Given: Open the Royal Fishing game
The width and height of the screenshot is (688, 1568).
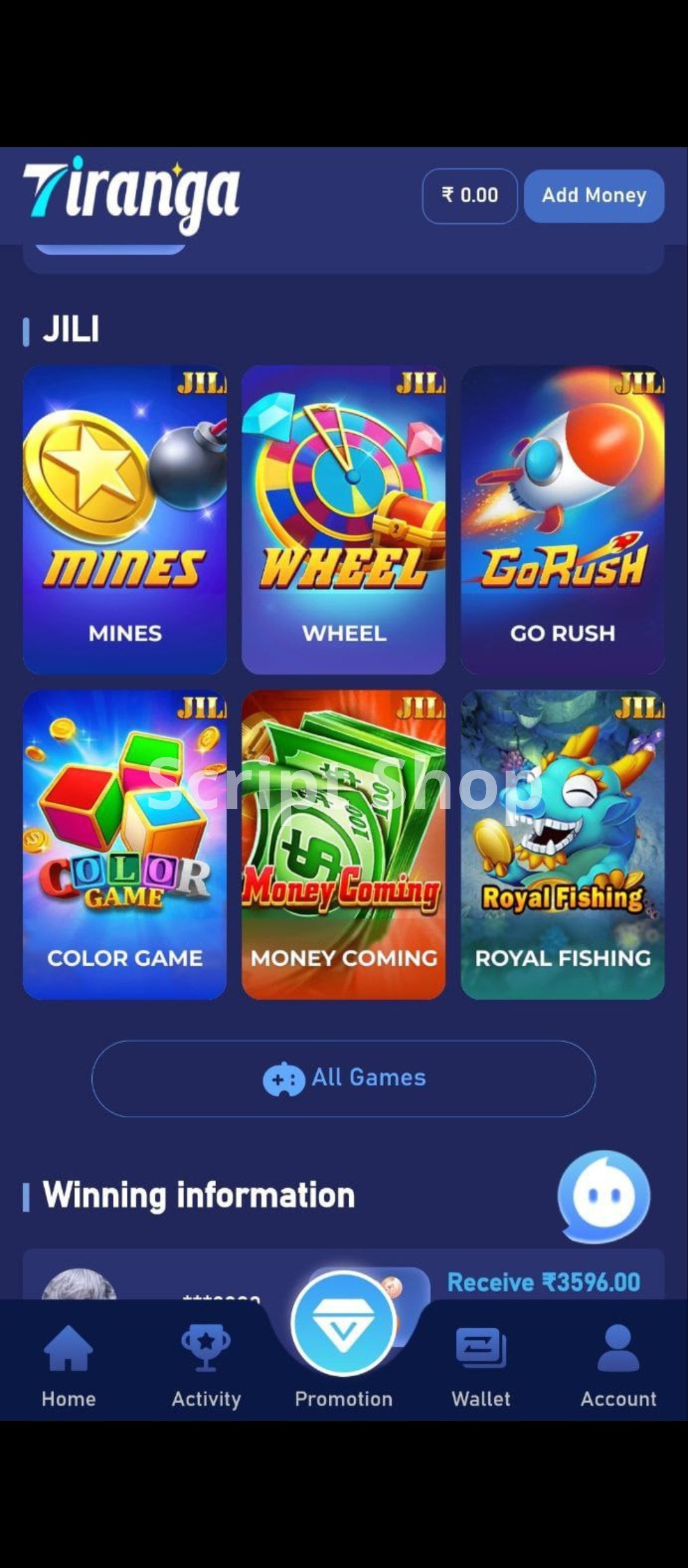Looking at the screenshot, I should [x=563, y=845].
